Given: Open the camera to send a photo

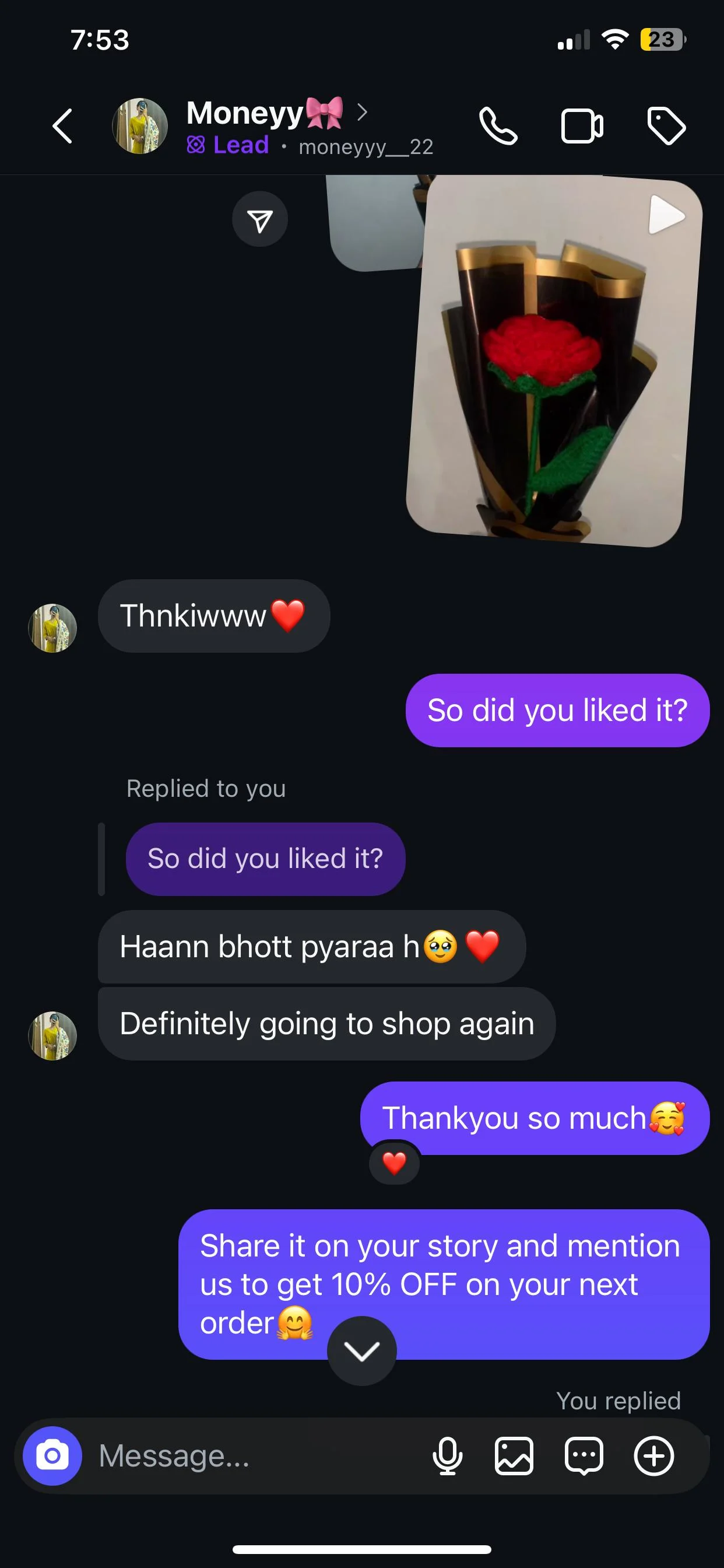Looking at the screenshot, I should coord(52,1456).
